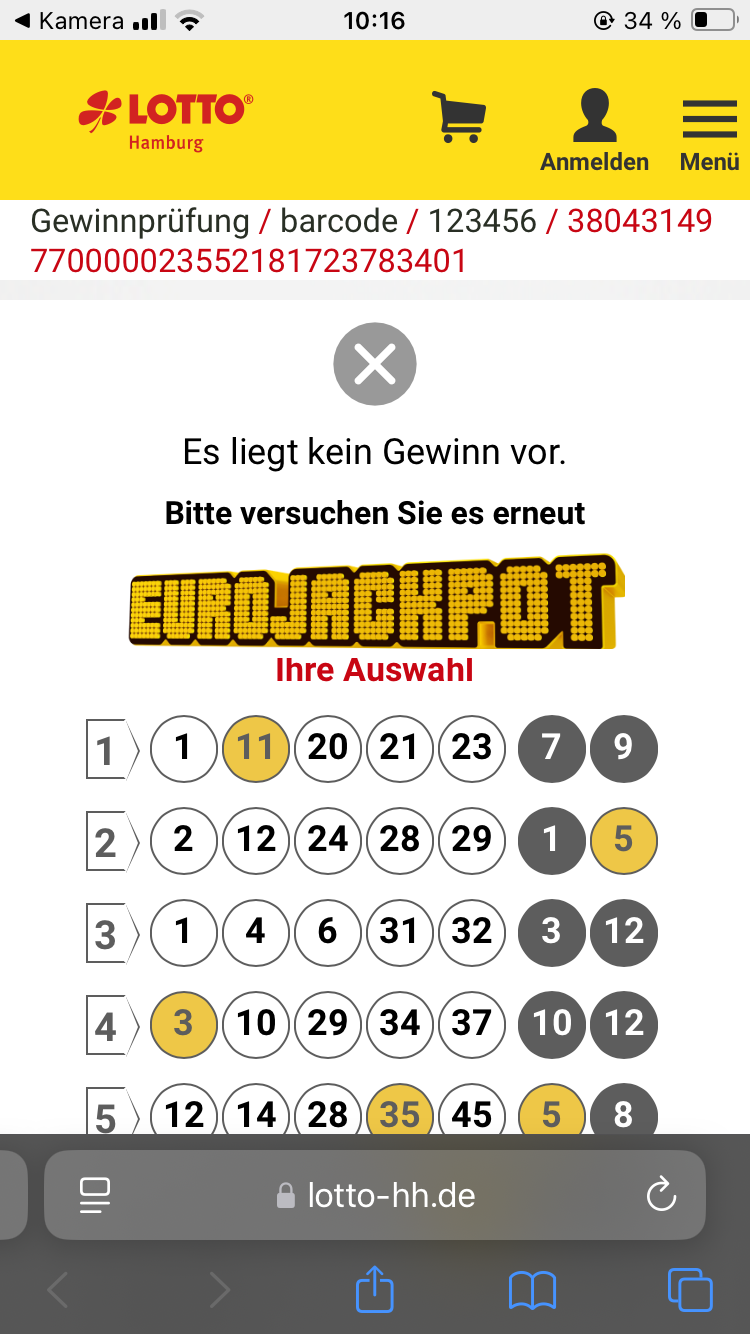This screenshot has width=750, height=1334.
Task: Return to the Kamera app
Action: (x=68, y=20)
